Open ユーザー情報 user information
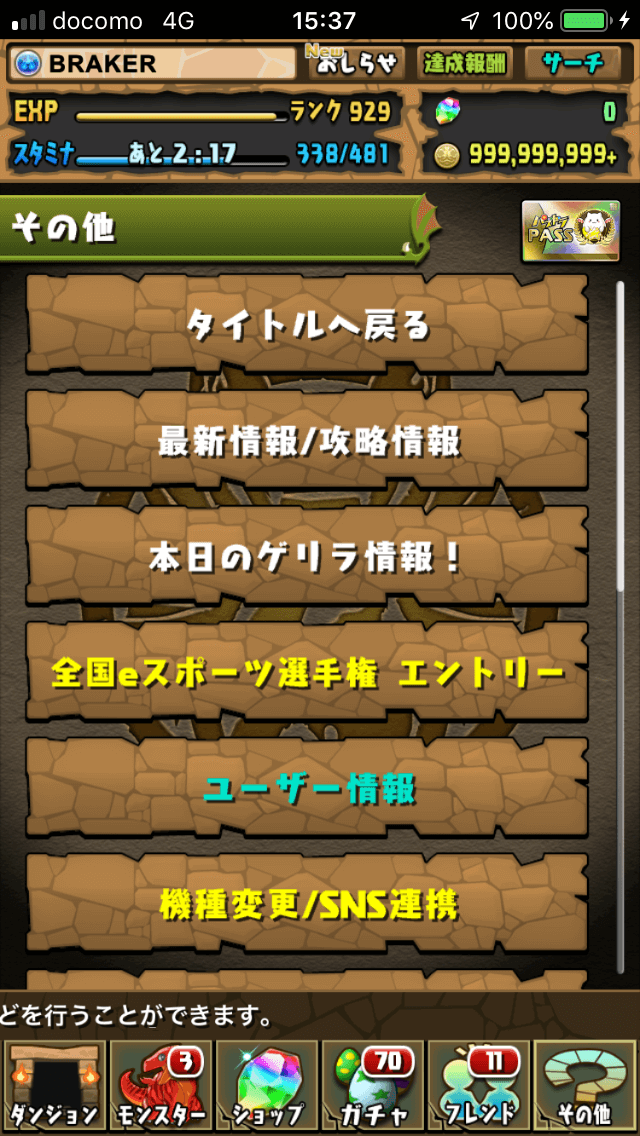The width and height of the screenshot is (640, 1136). (x=306, y=789)
